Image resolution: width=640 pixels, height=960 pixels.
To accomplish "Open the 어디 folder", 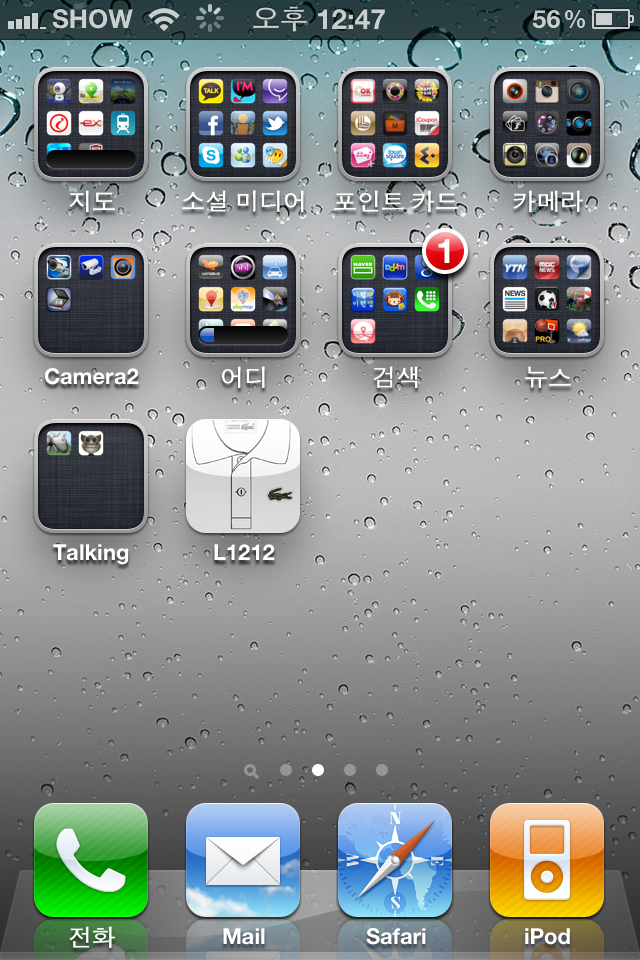I will pos(243,301).
